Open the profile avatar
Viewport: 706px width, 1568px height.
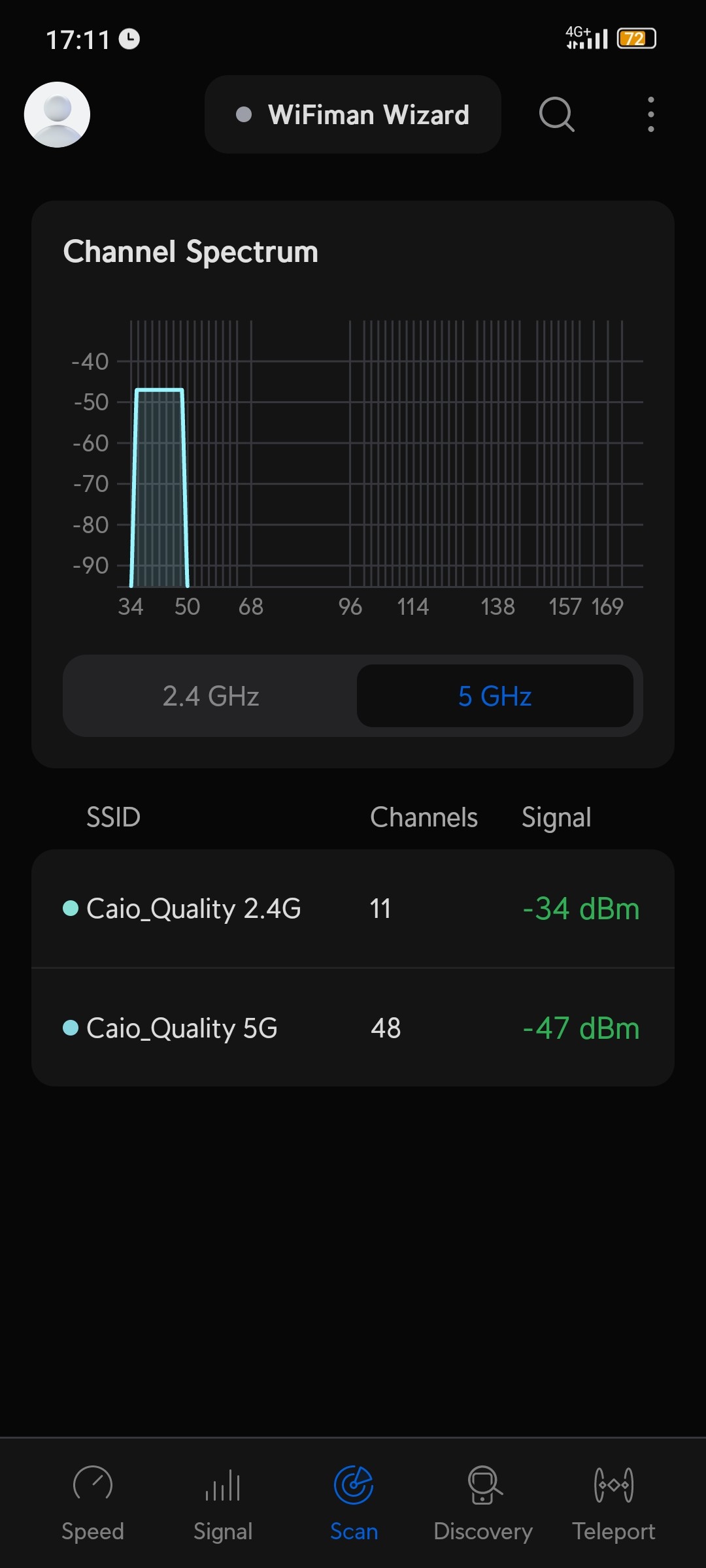click(x=57, y=114)
